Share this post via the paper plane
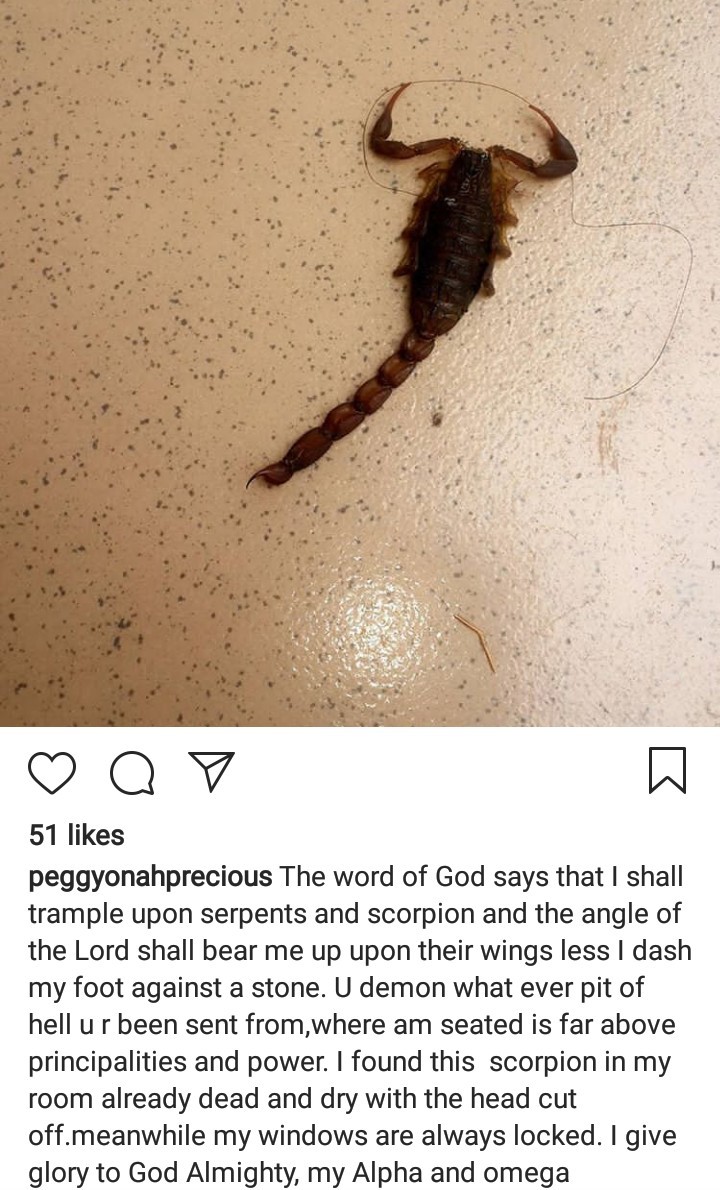 point(210,771)
